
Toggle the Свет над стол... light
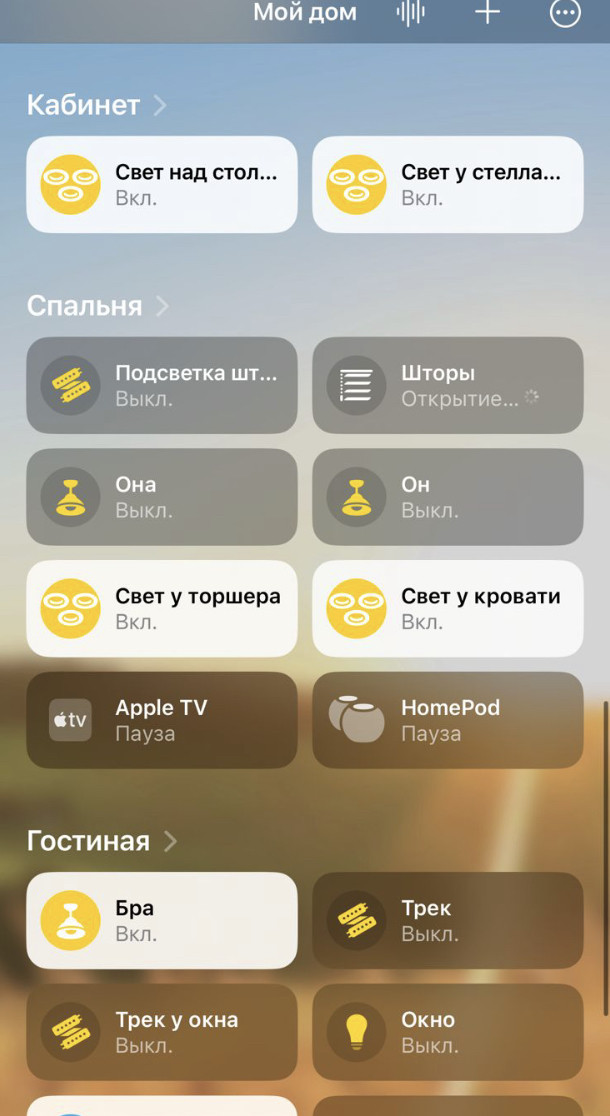point(70,185)
